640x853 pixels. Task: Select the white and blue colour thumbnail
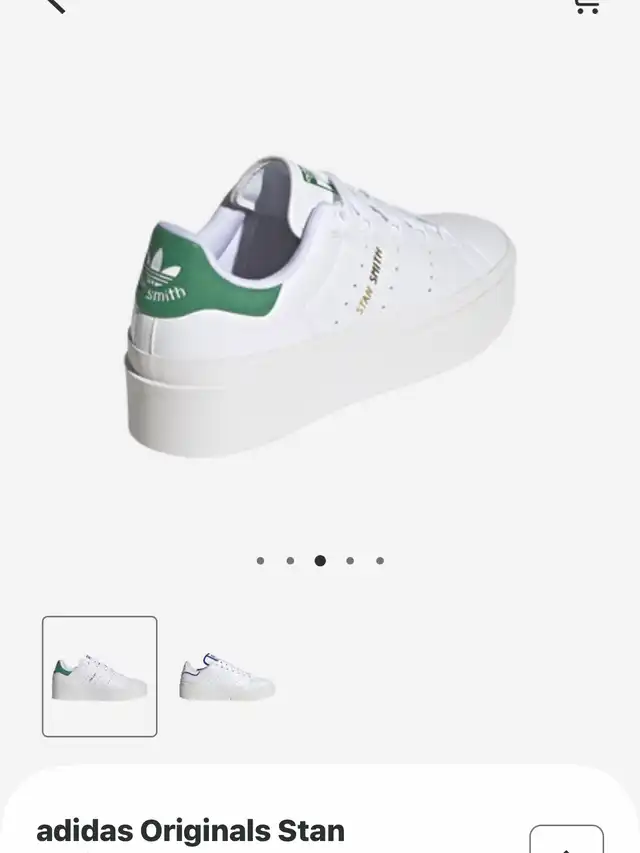point(228,676)
